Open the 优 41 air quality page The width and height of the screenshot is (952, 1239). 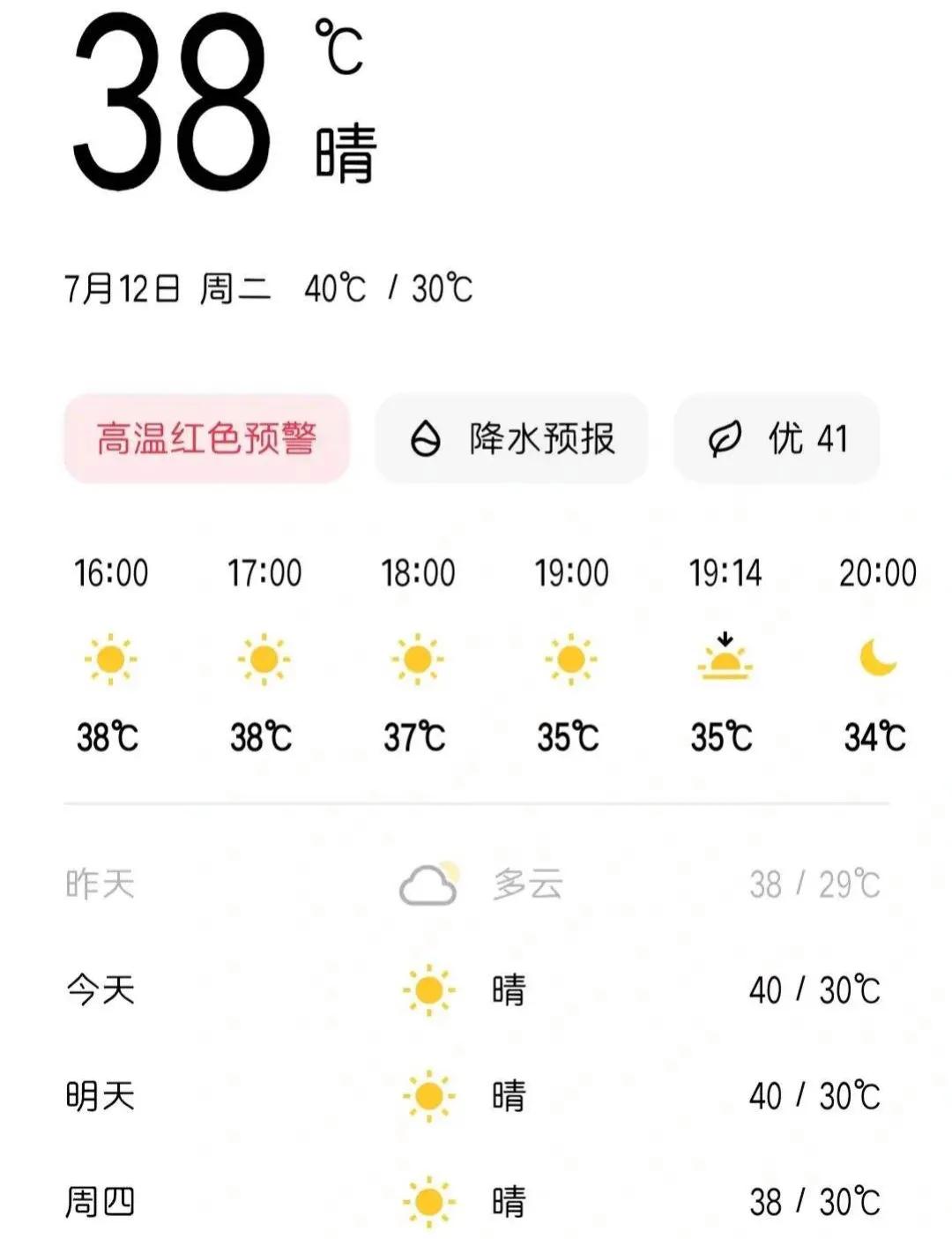pos(777,438)
